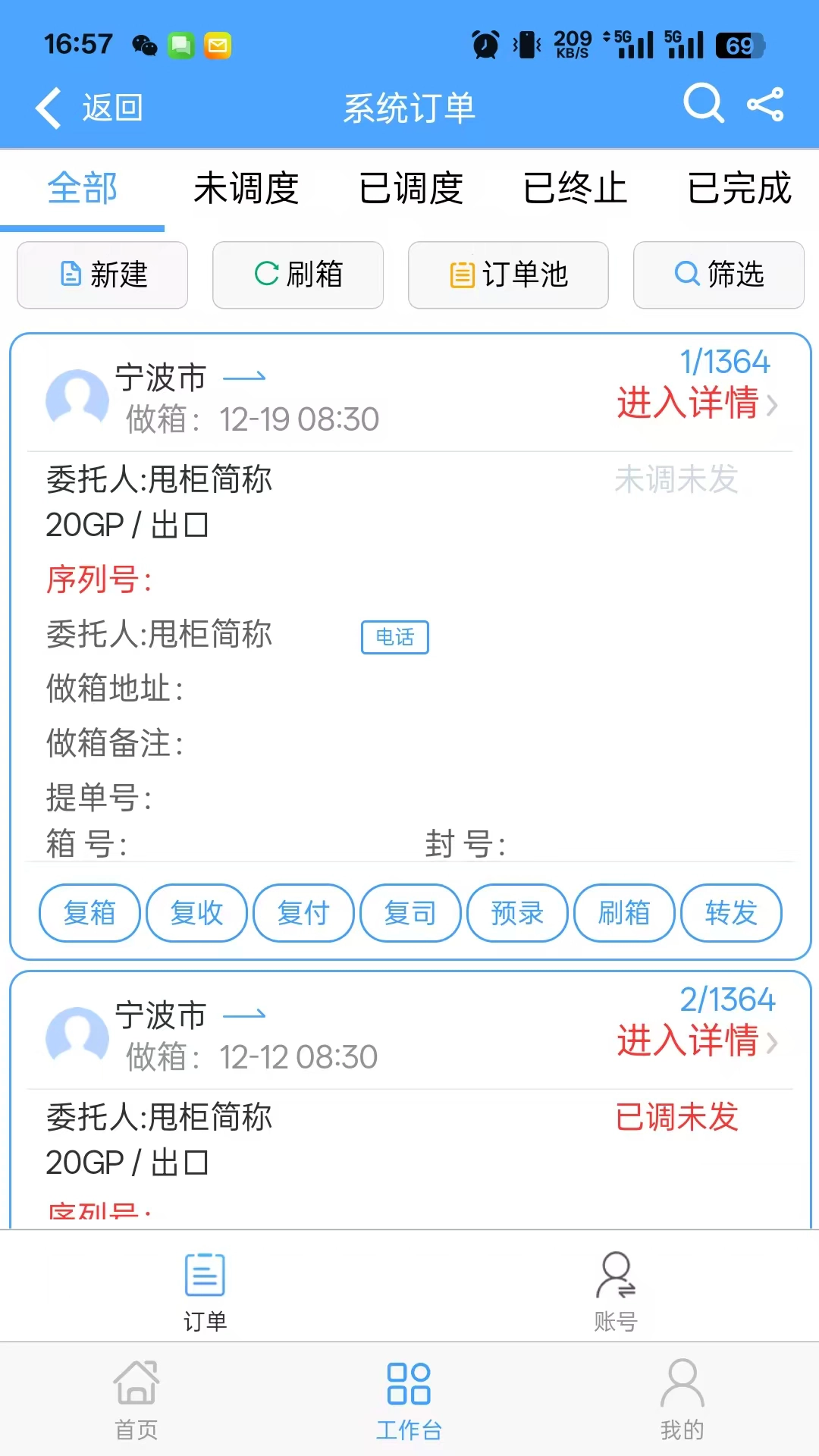Tap the 电话 button to call the client
Image resolution: width=819 pixels, height=1456 pixels.
394,638
